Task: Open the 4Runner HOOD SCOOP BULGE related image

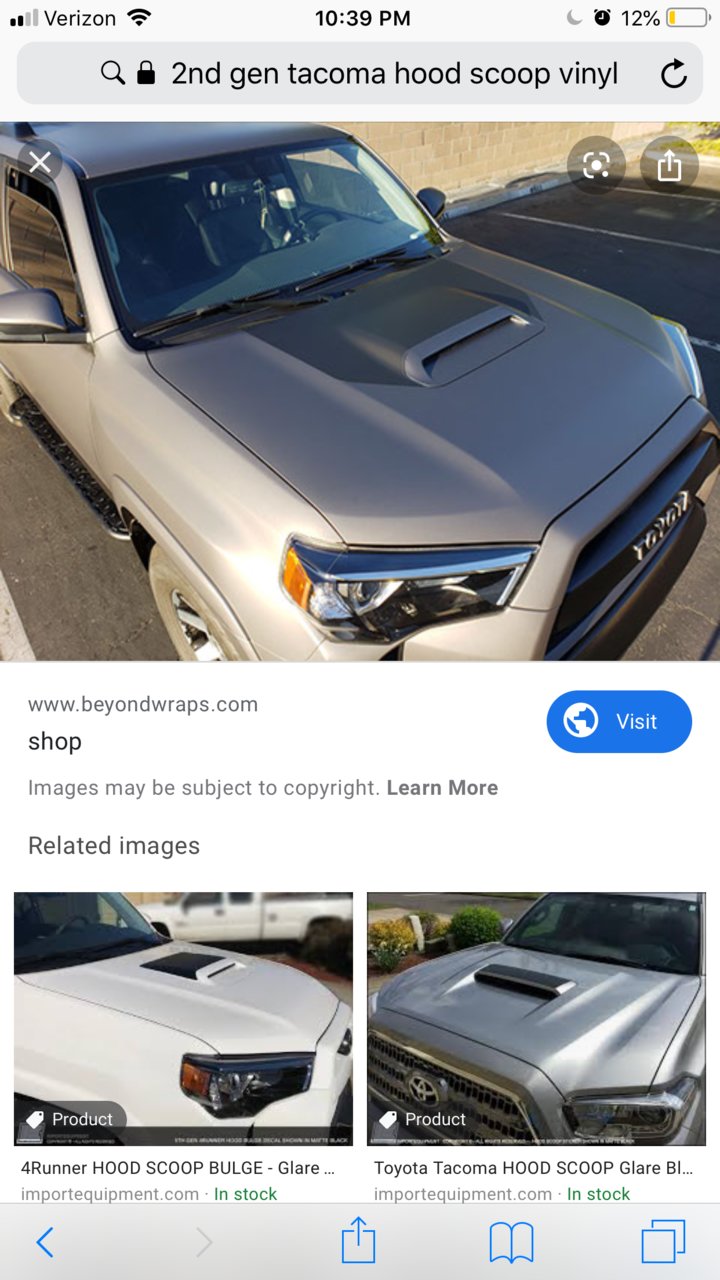Action: [183, 1019]
